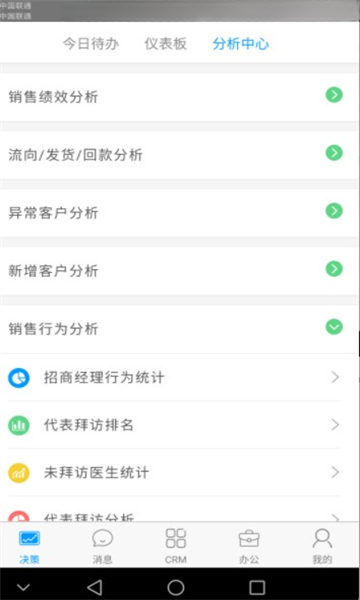Select the 分析中心 tab

241,44
